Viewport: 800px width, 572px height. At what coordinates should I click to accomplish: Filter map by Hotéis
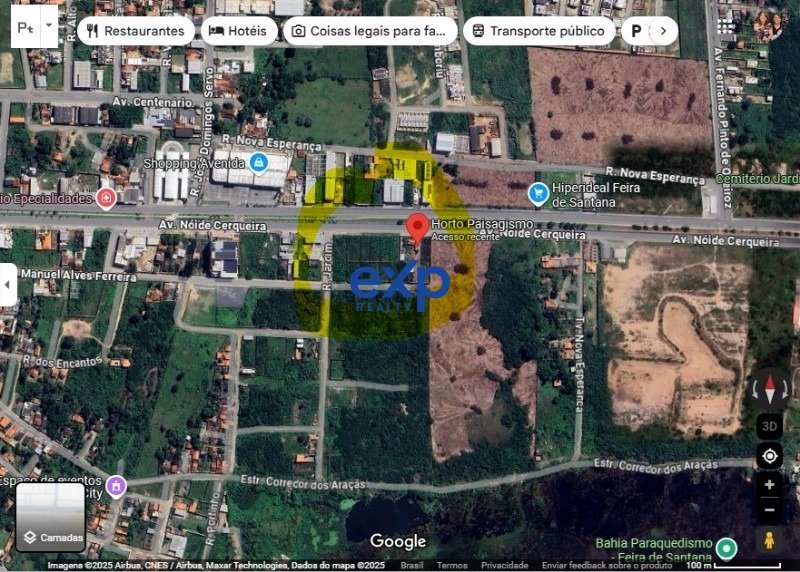[239, 31]
